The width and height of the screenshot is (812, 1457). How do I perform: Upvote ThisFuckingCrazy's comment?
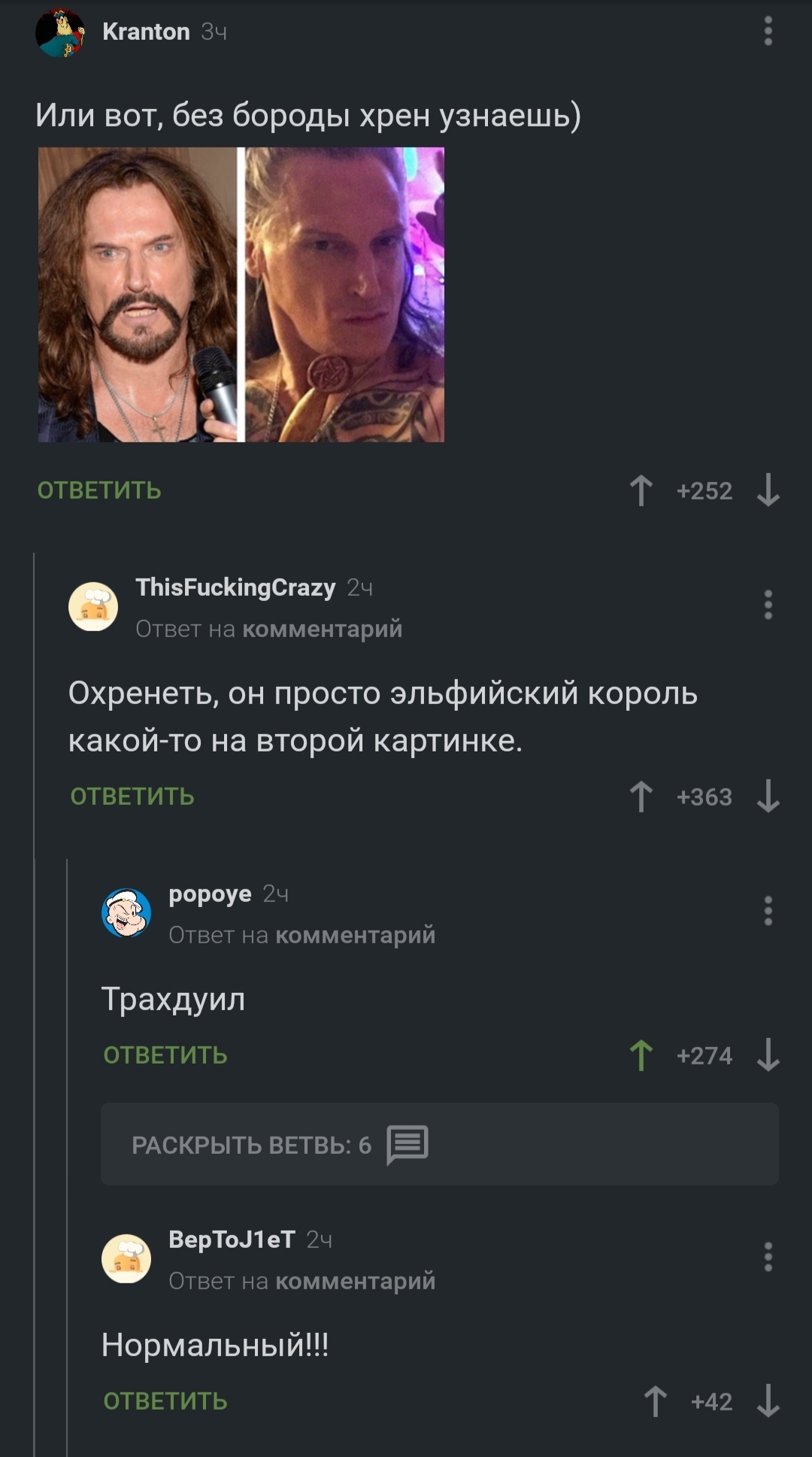[641, 797]
